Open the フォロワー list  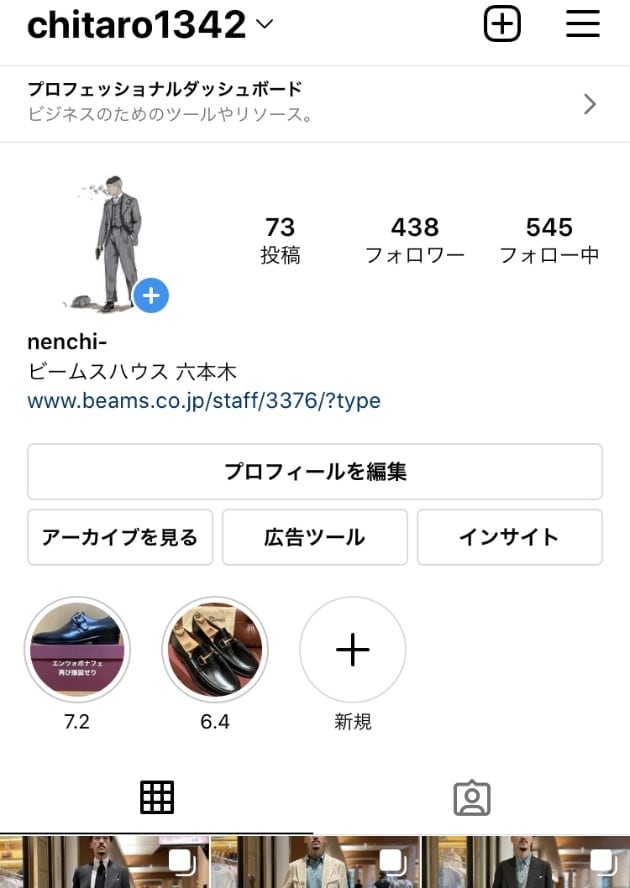414,241
